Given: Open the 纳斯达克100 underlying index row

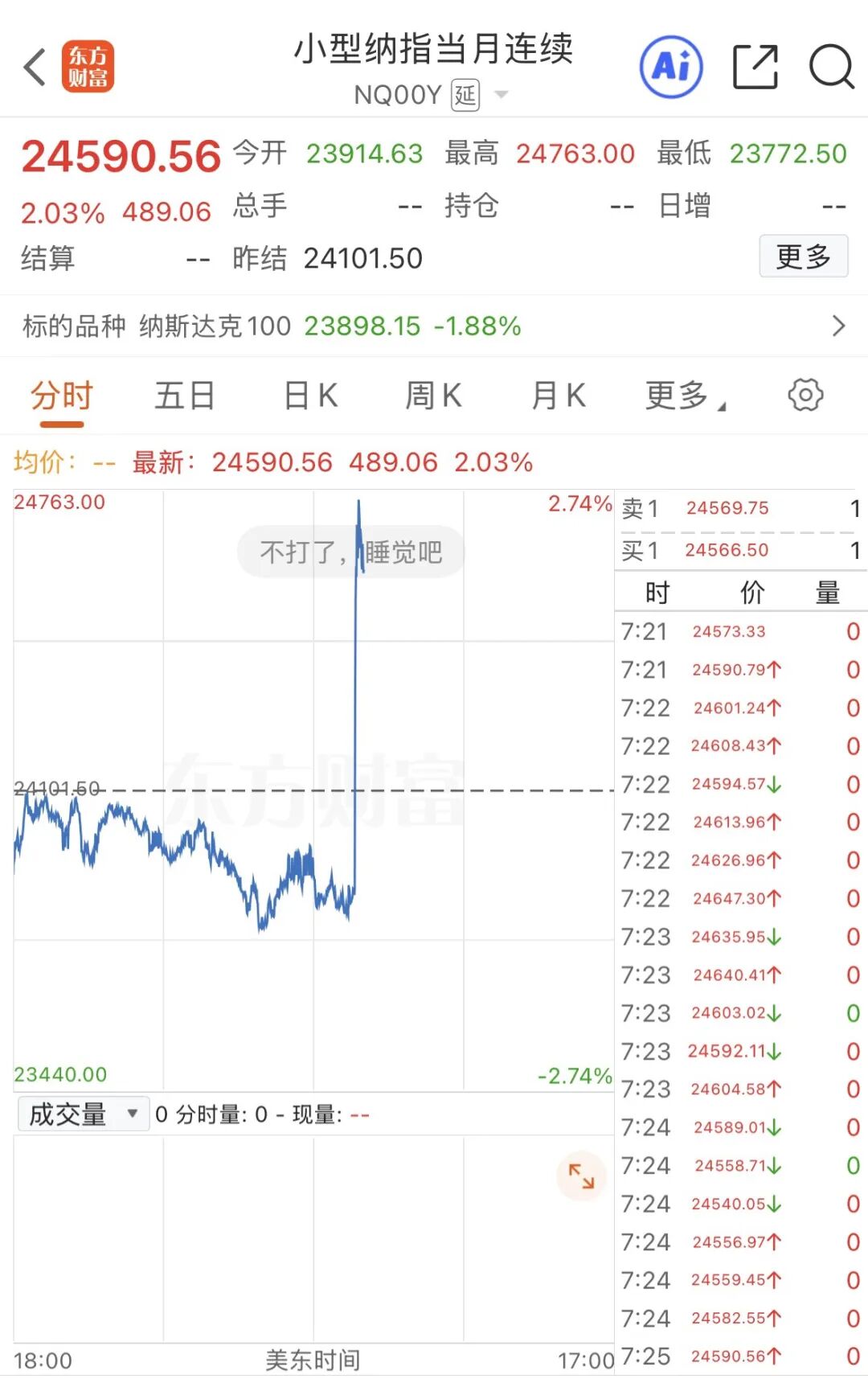Looking at the screenshot, I should click(434, 326).
